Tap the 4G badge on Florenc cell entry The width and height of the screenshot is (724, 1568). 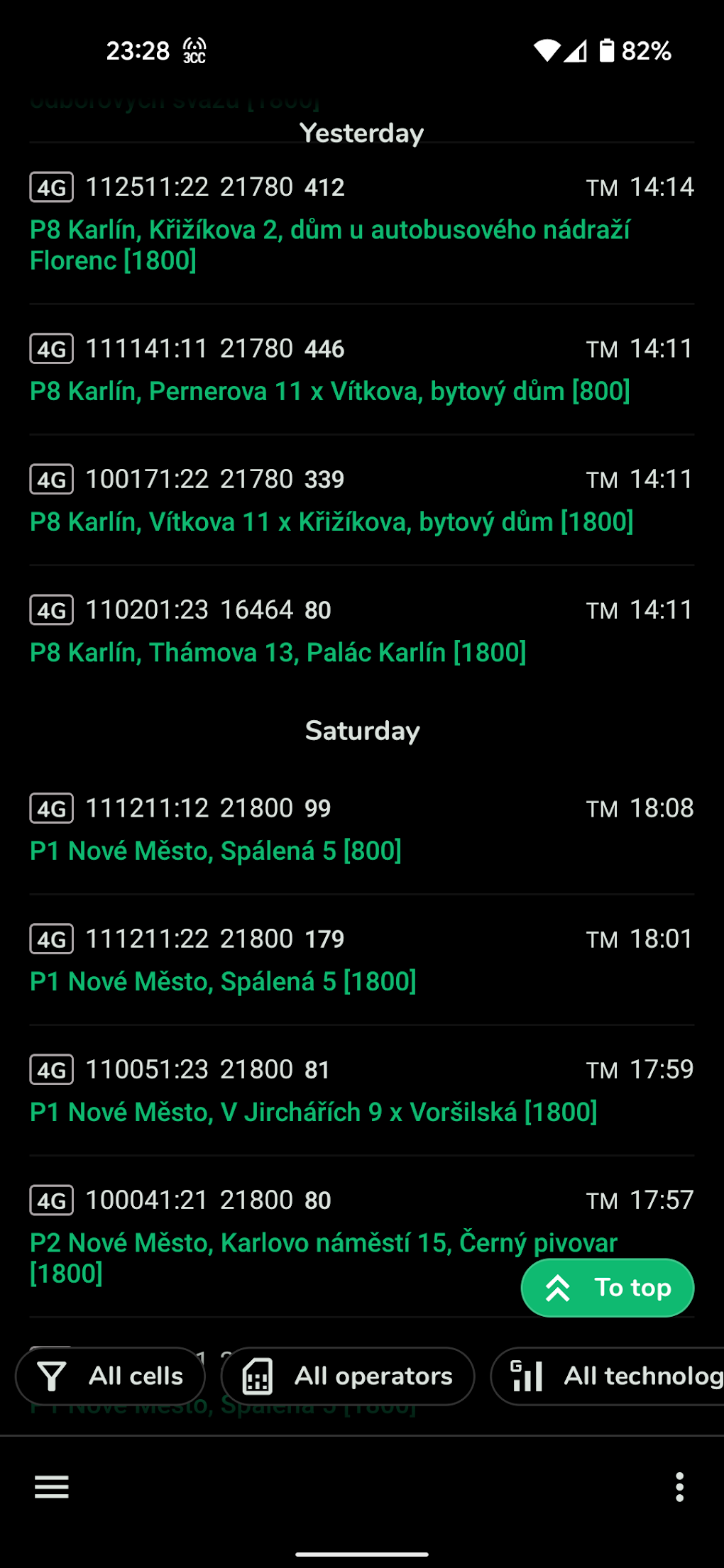(x=50, y=187)
